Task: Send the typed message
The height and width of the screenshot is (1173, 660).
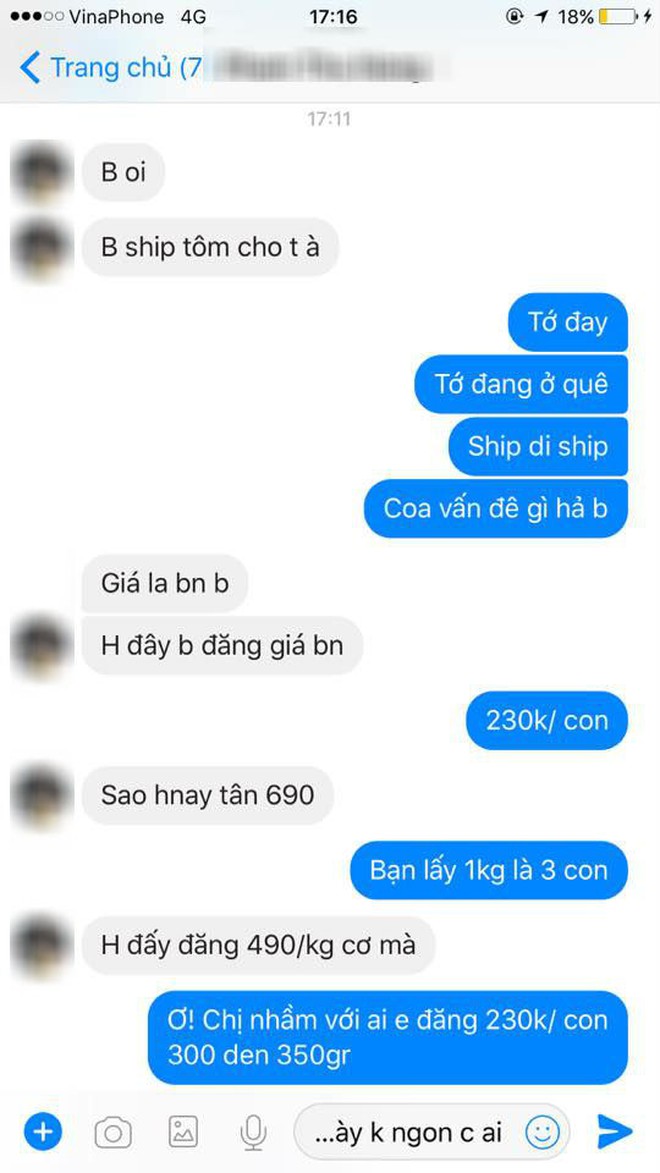Action: [614, 1131]
